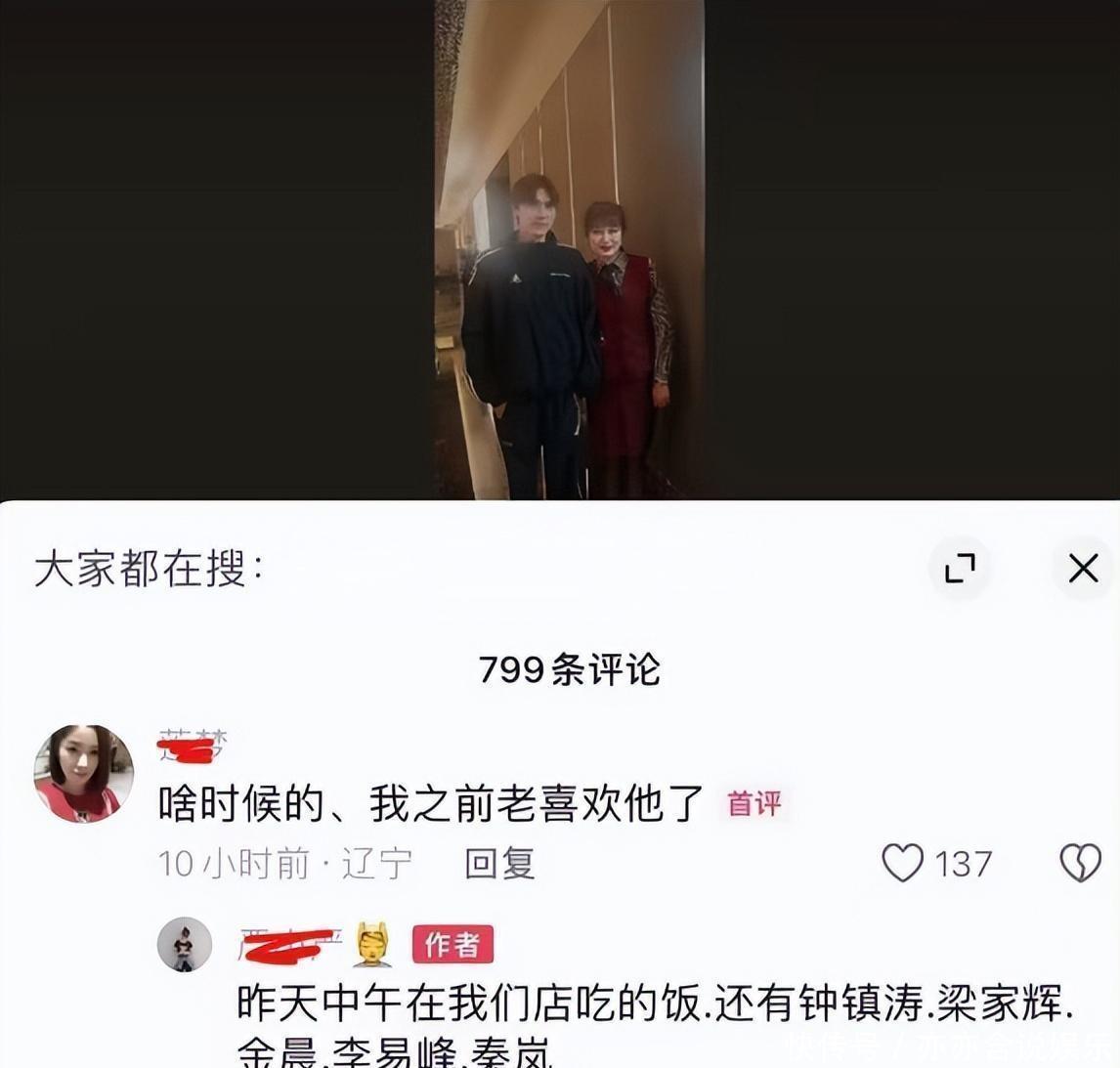The height and width of the screenshot is (1068, 1120).
Task: Open the author's avatar in the reply
Action: 185,945
